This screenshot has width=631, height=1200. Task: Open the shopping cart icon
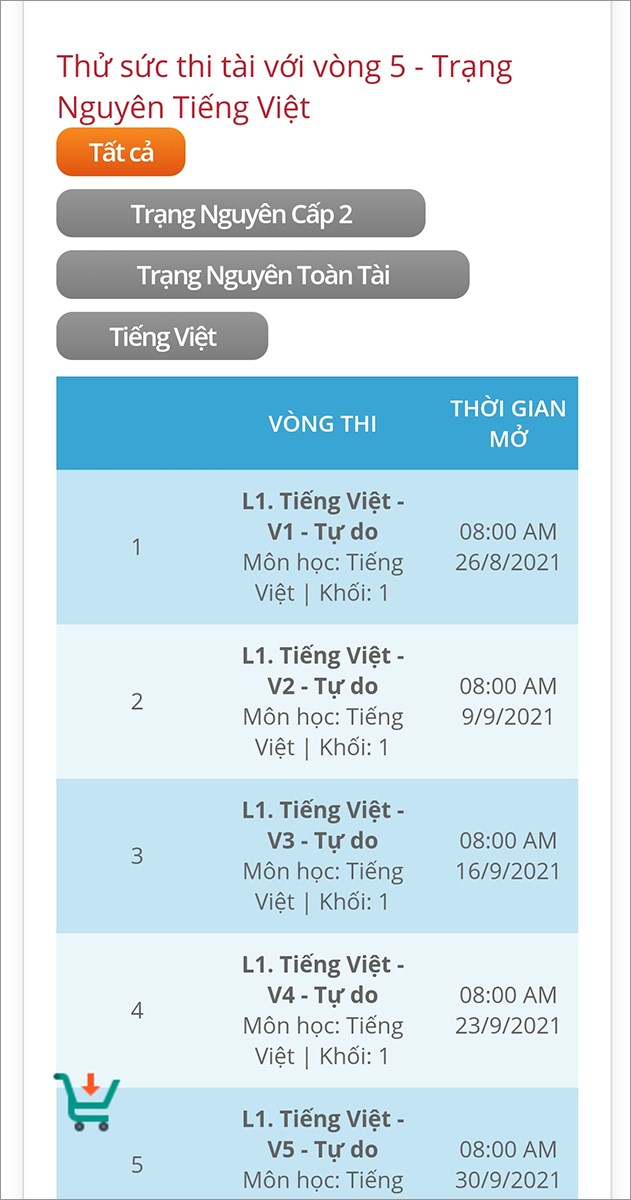click(x=86, y=1101)
